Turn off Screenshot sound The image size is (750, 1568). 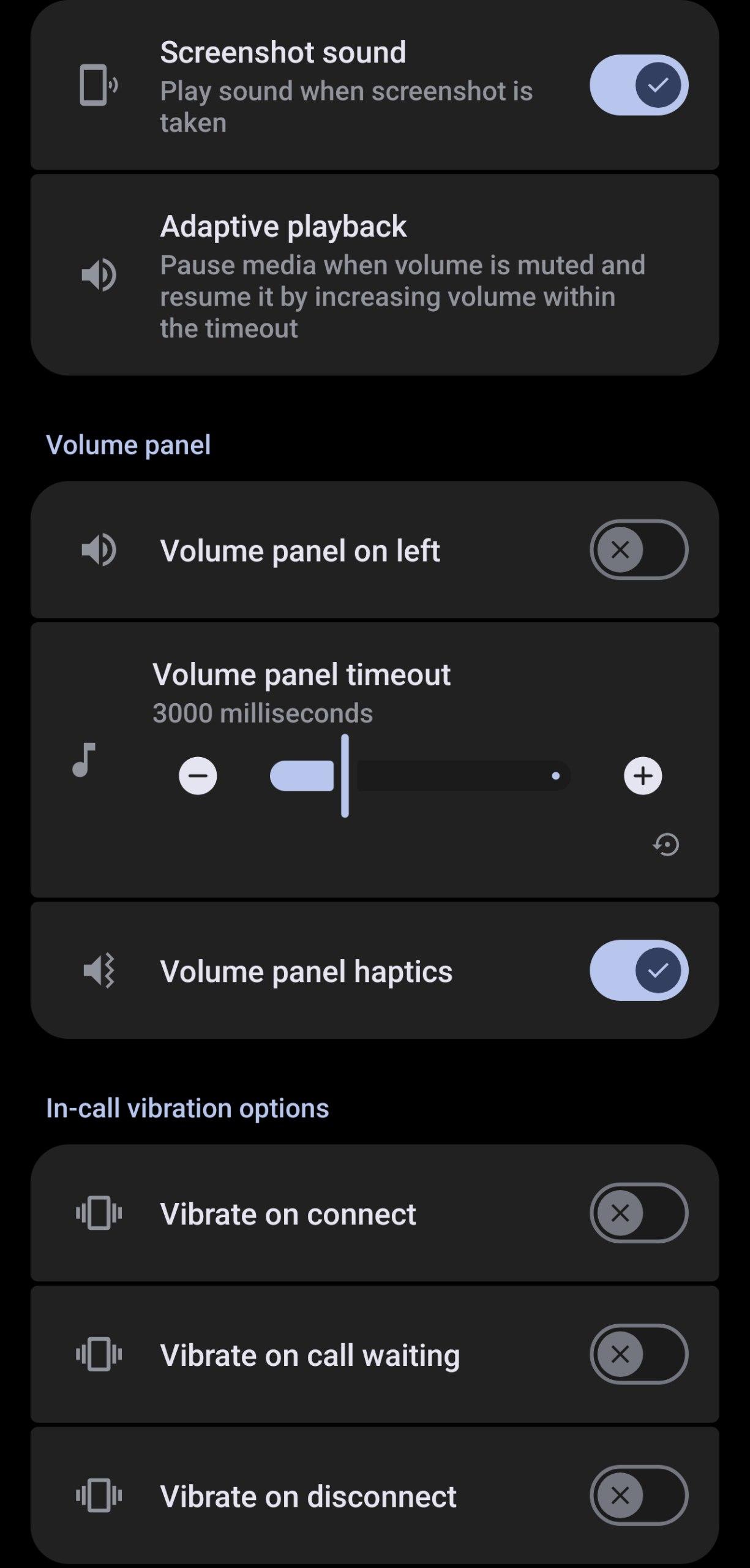click(639, 85)
